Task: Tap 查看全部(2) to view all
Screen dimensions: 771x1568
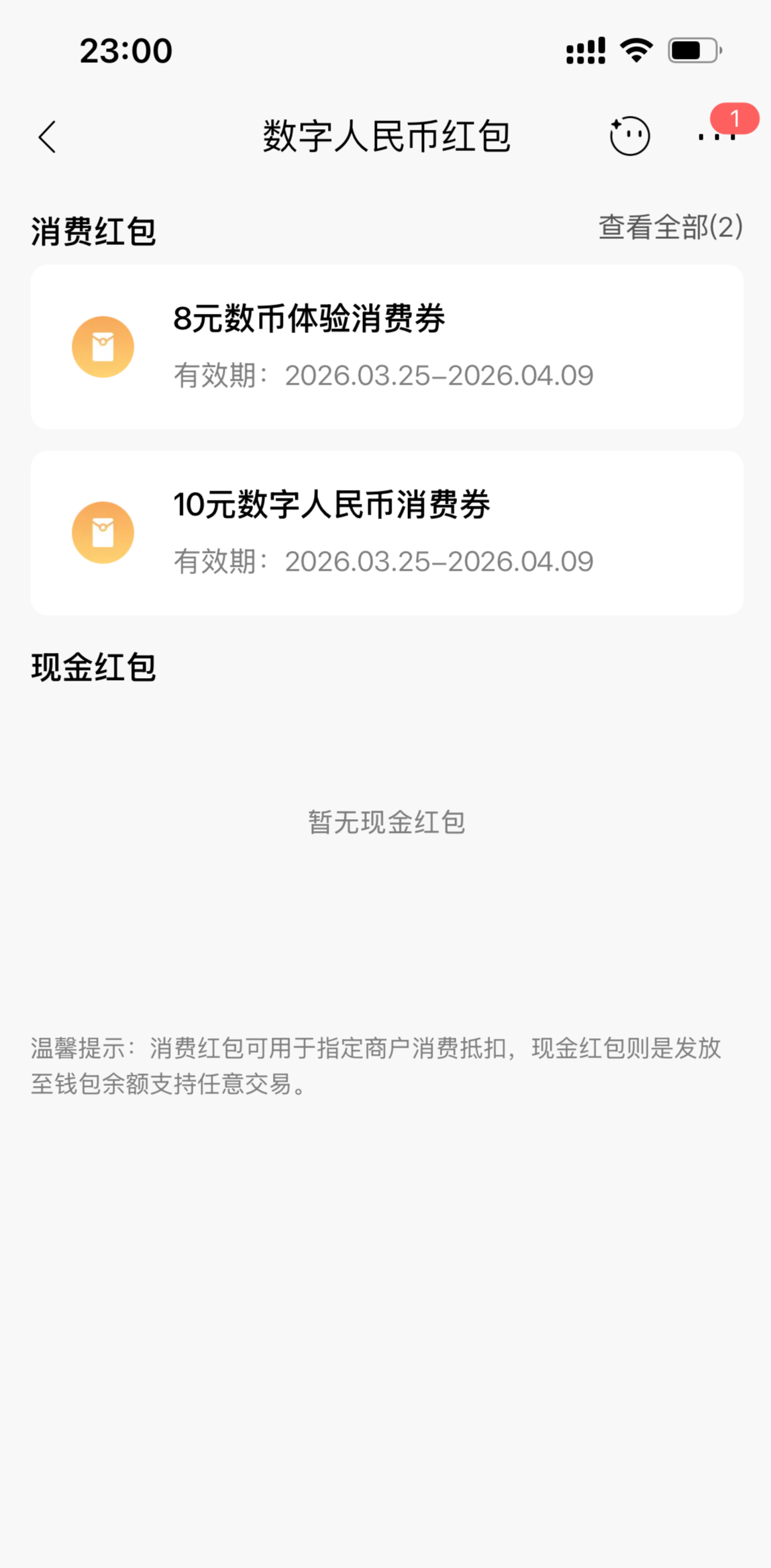Action: tap(670, 227)
